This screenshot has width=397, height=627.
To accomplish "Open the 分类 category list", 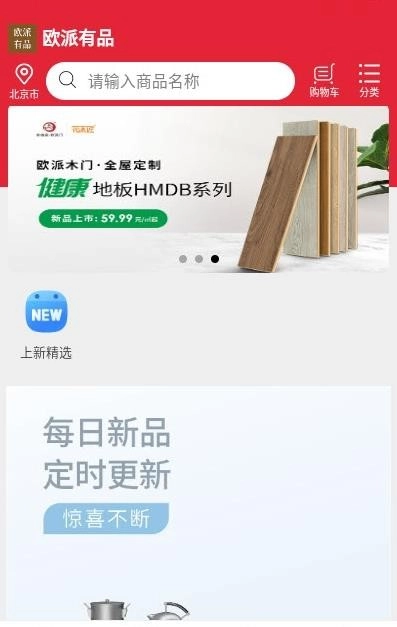I will tap(369, 81).
